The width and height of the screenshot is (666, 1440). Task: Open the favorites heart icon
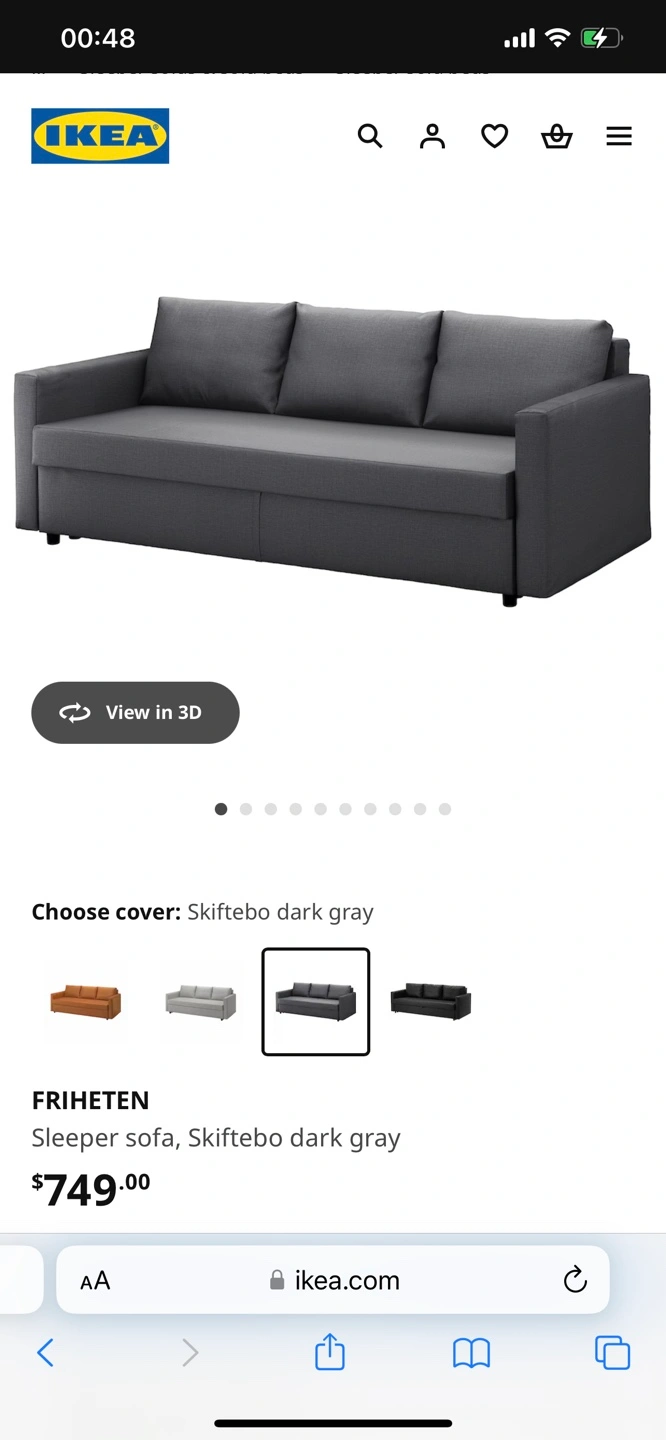tap(494, 136)
